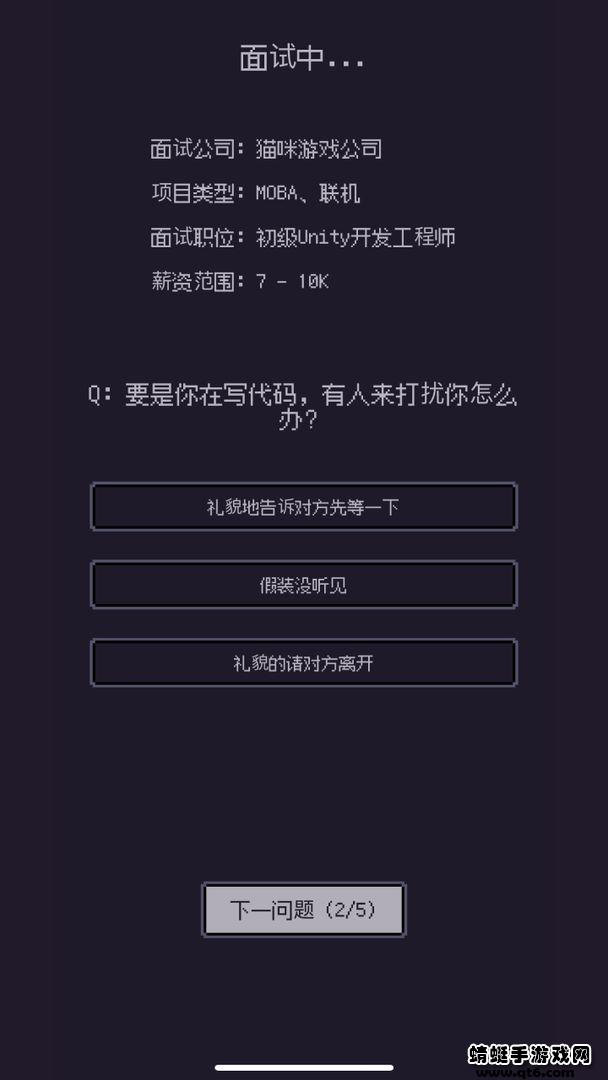The image size is (608, 1080).
Task: Pick the 礼貌的请对方离开 option
Action: 303,663
